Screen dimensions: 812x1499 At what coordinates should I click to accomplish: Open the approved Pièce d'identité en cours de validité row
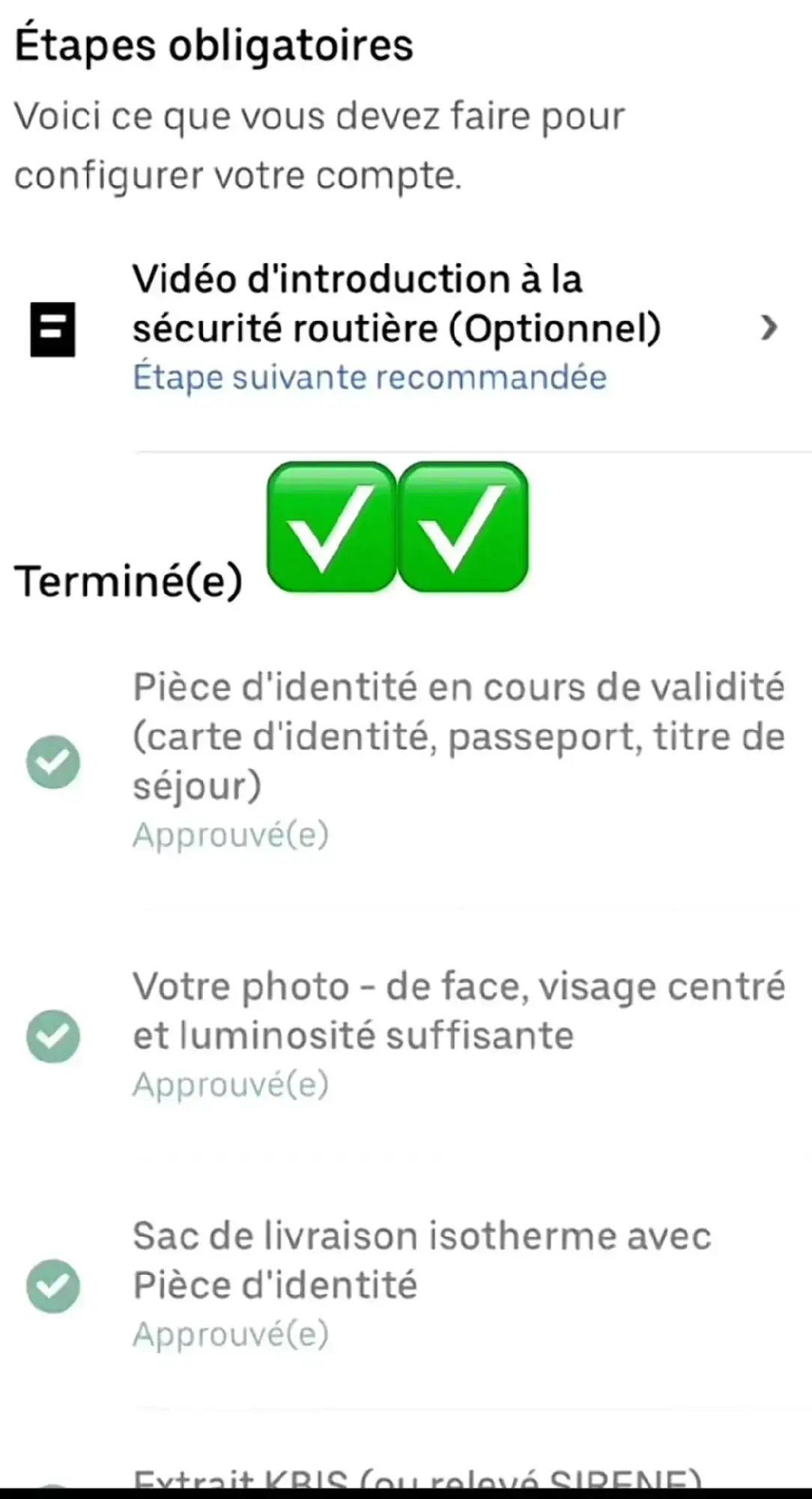coord(406,761)
